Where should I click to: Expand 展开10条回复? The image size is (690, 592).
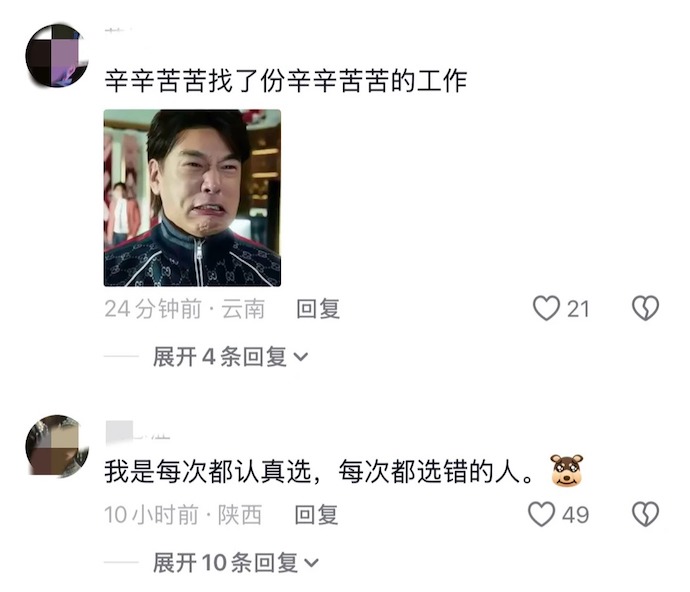click(x=236, y=563)
